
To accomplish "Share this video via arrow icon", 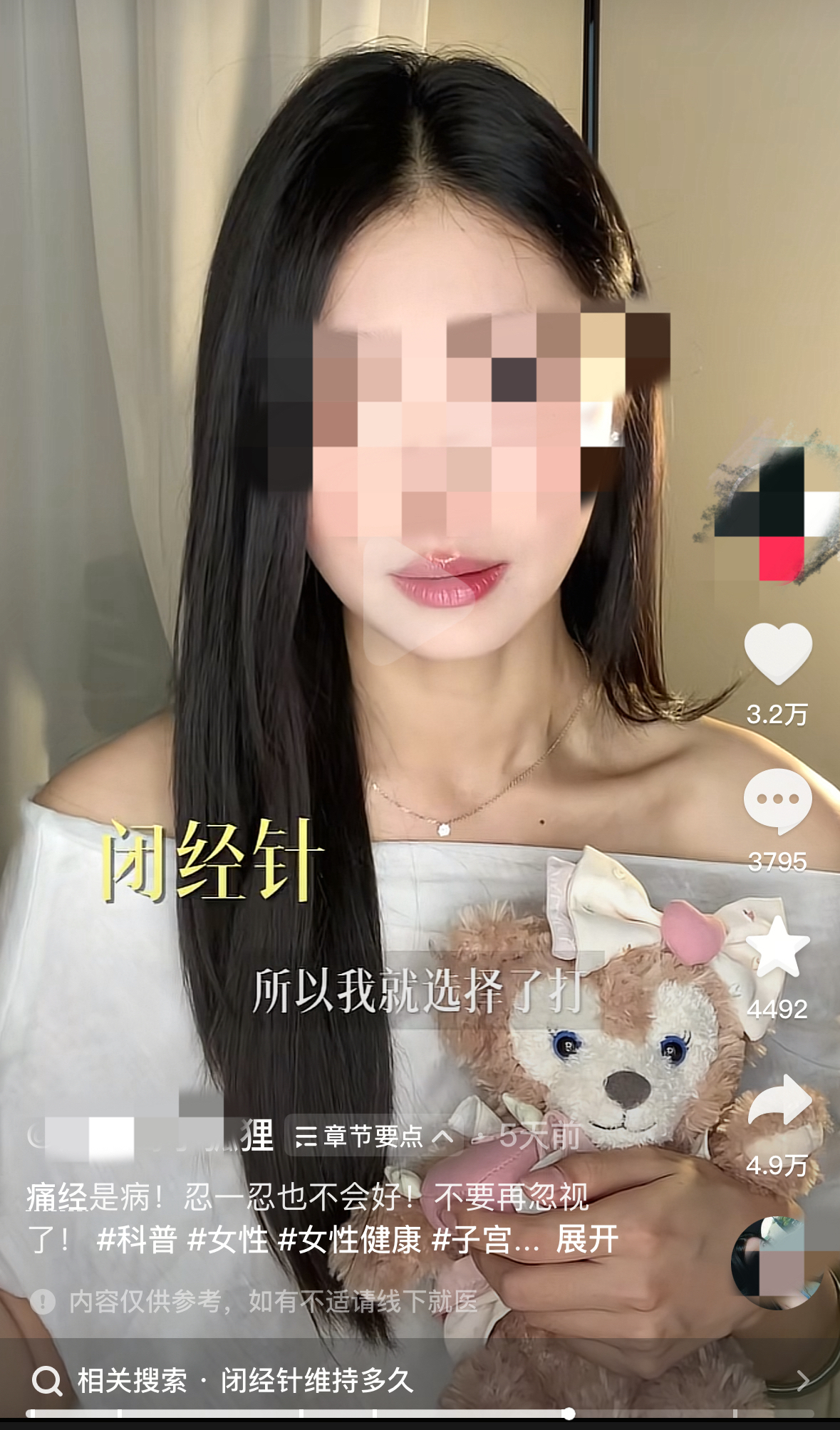I will pyautogui.click(x=779, y=1101).
